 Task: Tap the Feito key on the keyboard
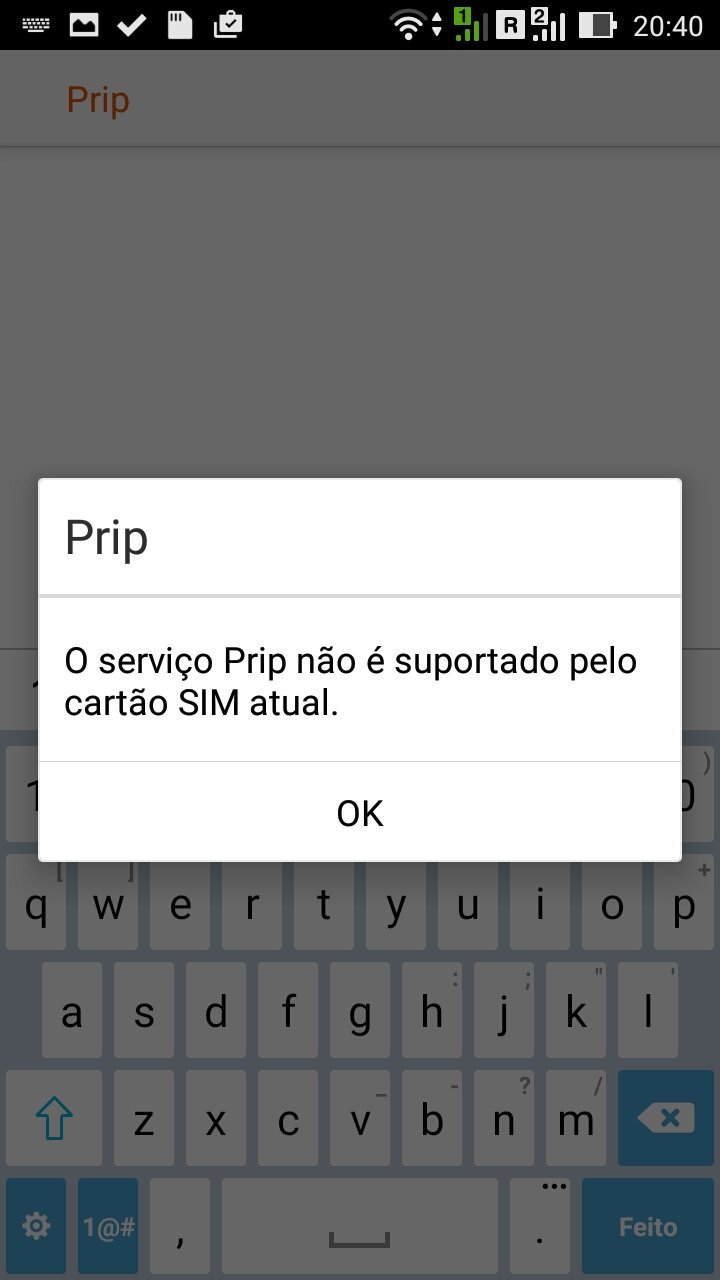click(x=648, y=1226)
